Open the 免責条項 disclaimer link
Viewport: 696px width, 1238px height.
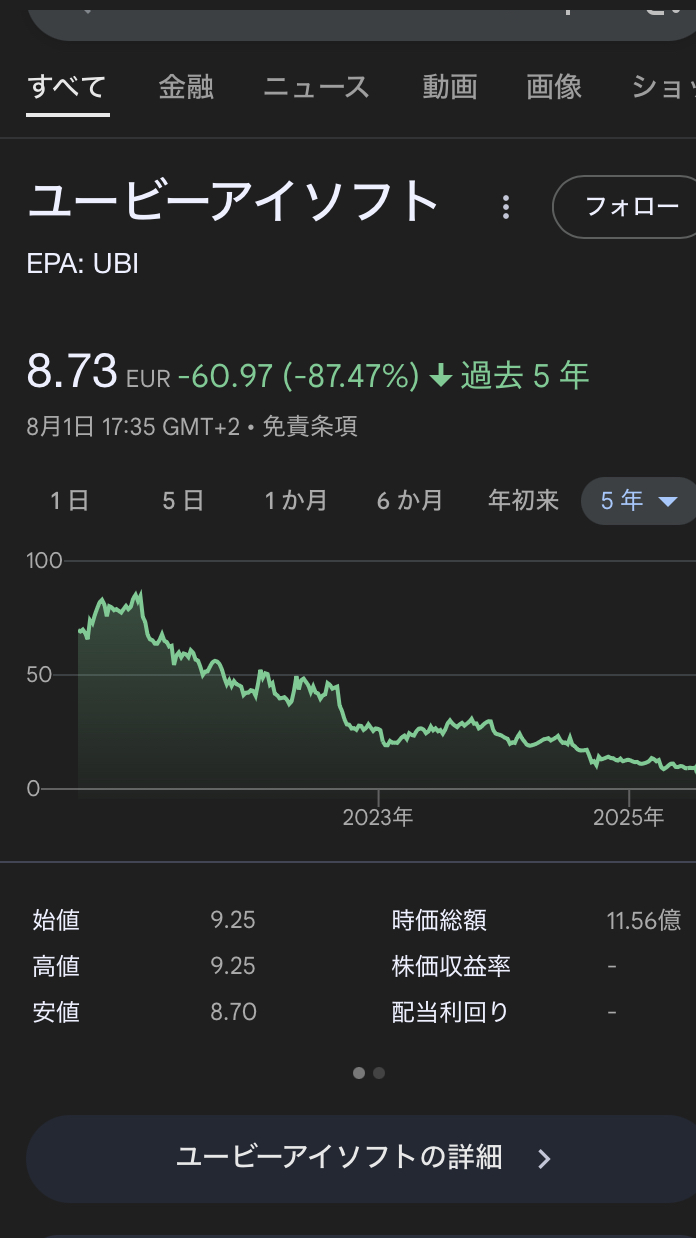(x=309, y=427)
